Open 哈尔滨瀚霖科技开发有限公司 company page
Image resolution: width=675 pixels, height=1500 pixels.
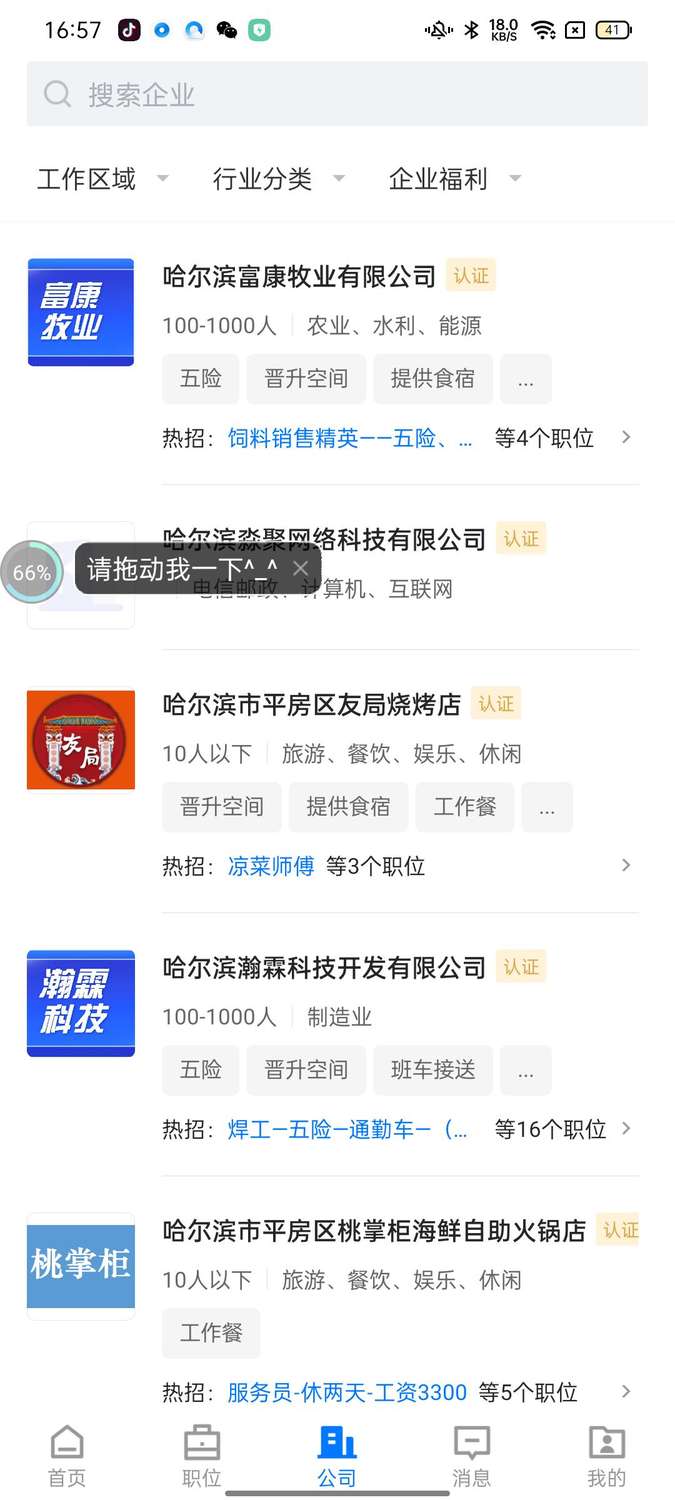(324, 968)
